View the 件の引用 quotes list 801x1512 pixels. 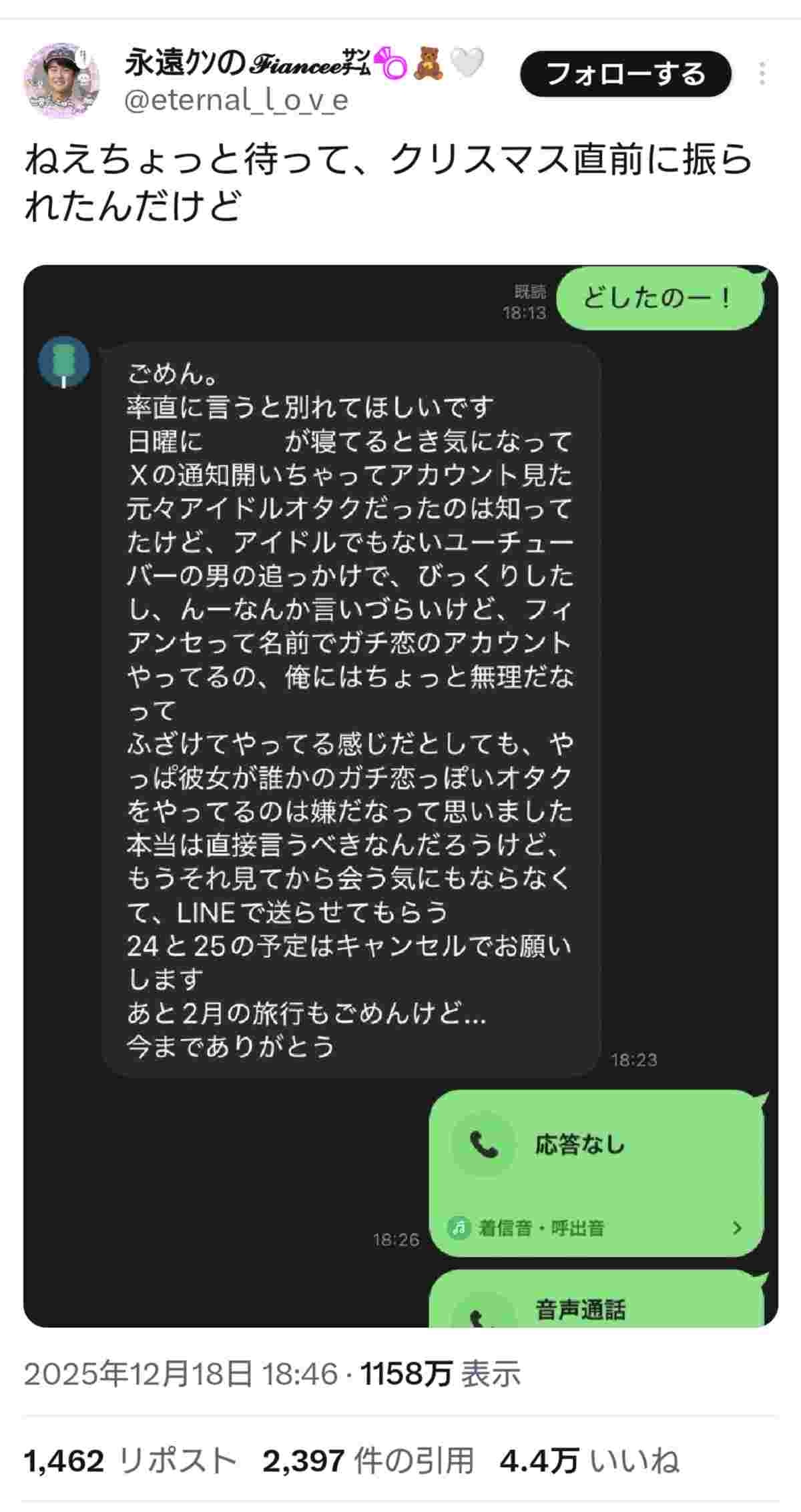tap(368, 1461)
